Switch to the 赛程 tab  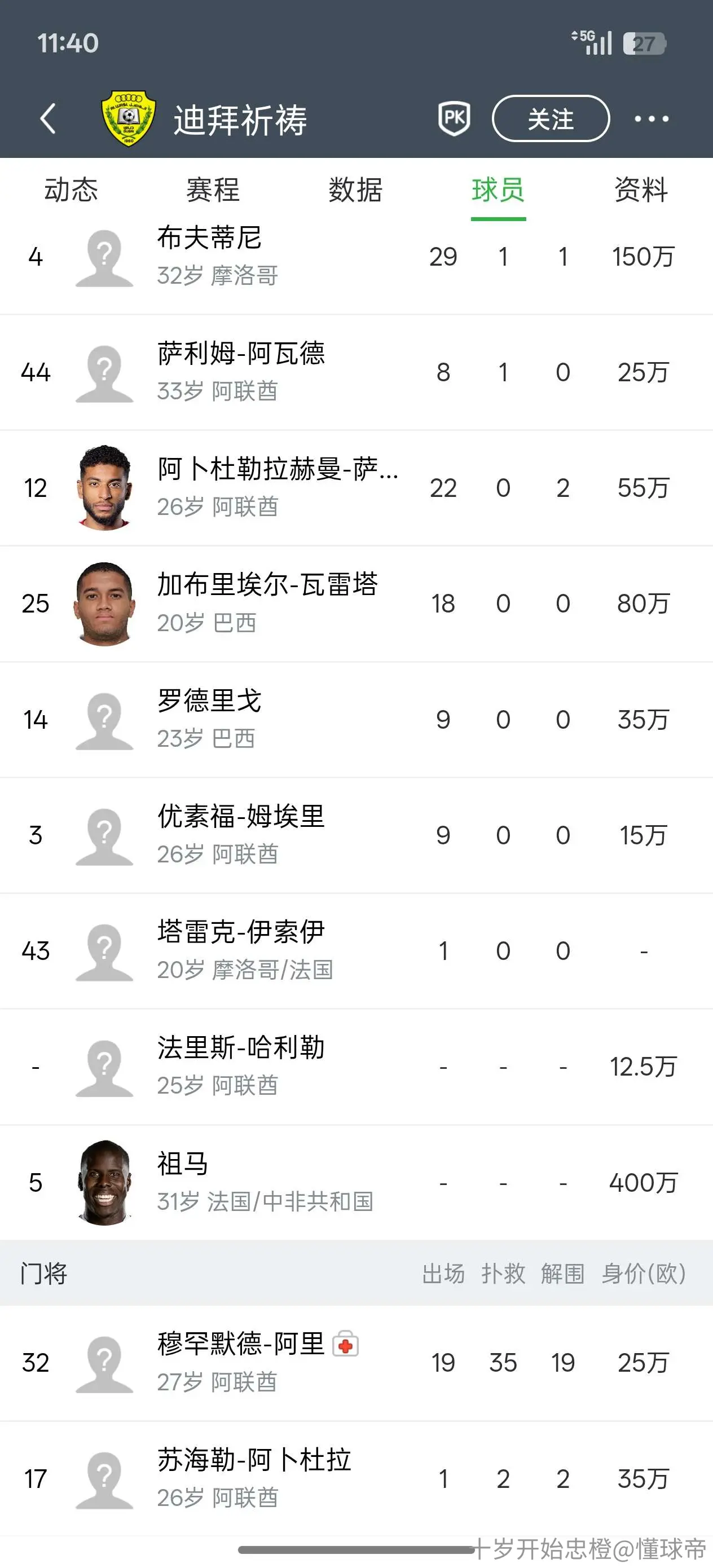[213, 190]
